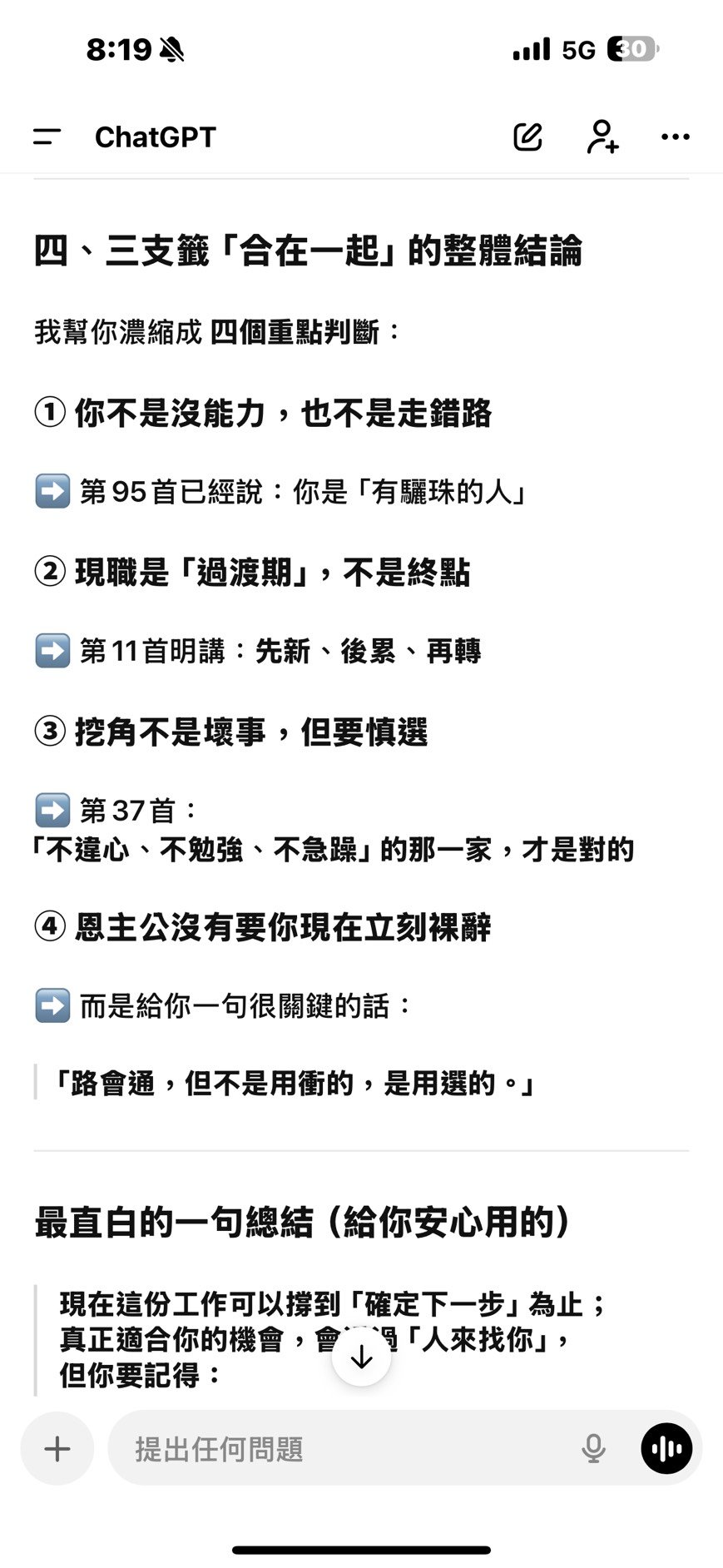Jump to bottom with the down arrow
Image resolution: width=723 pixels, height=1568 pixels.
(361, 1357)
